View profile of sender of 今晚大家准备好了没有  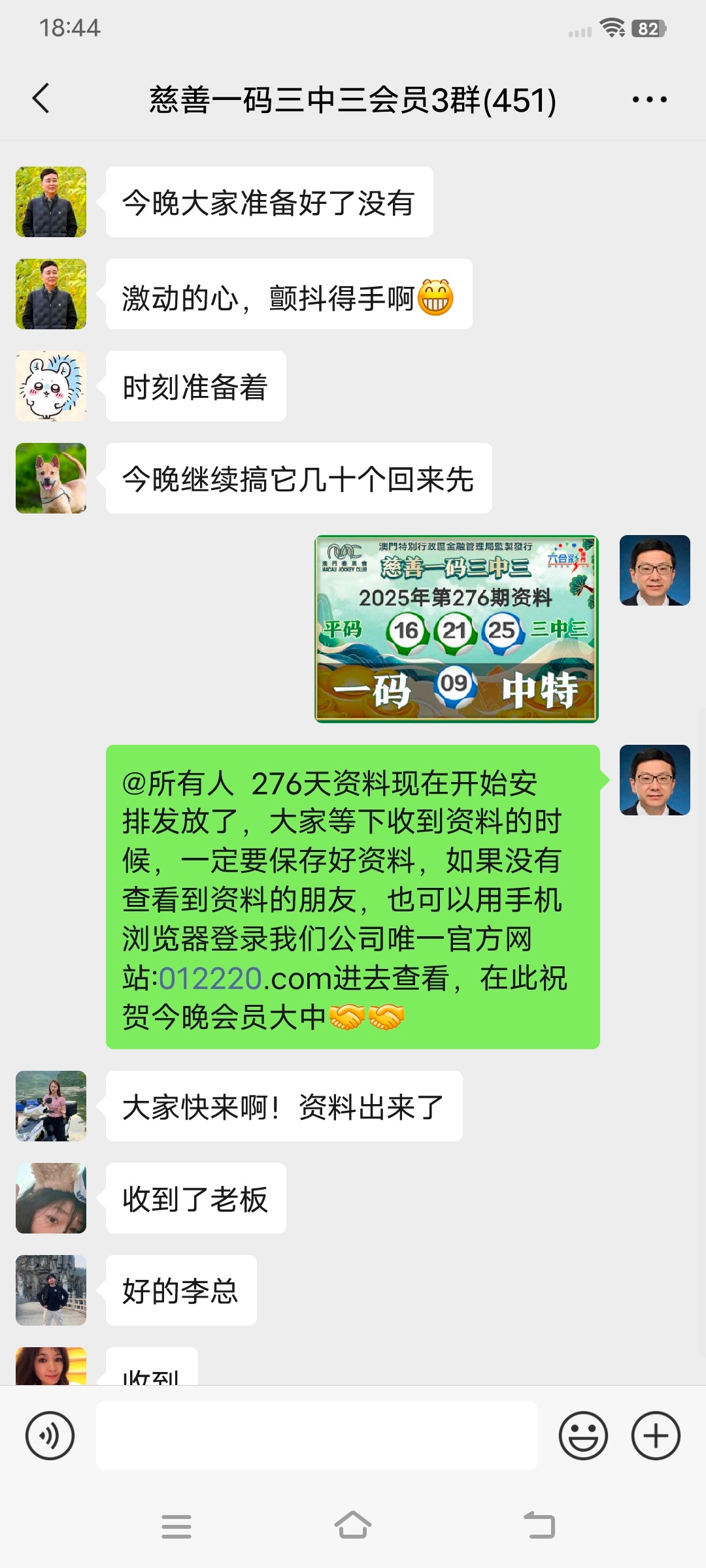click(51, 202)
